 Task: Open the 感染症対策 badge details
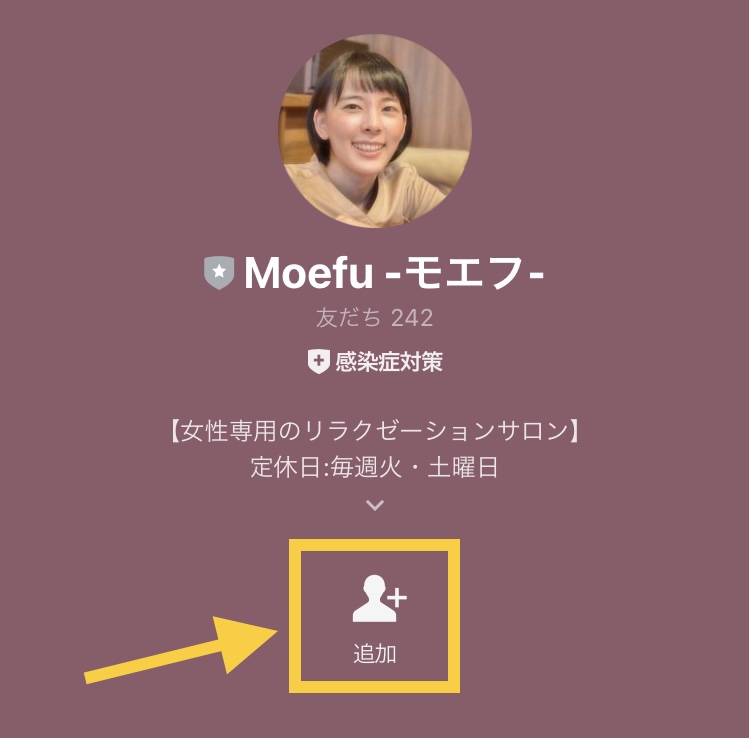375,362
